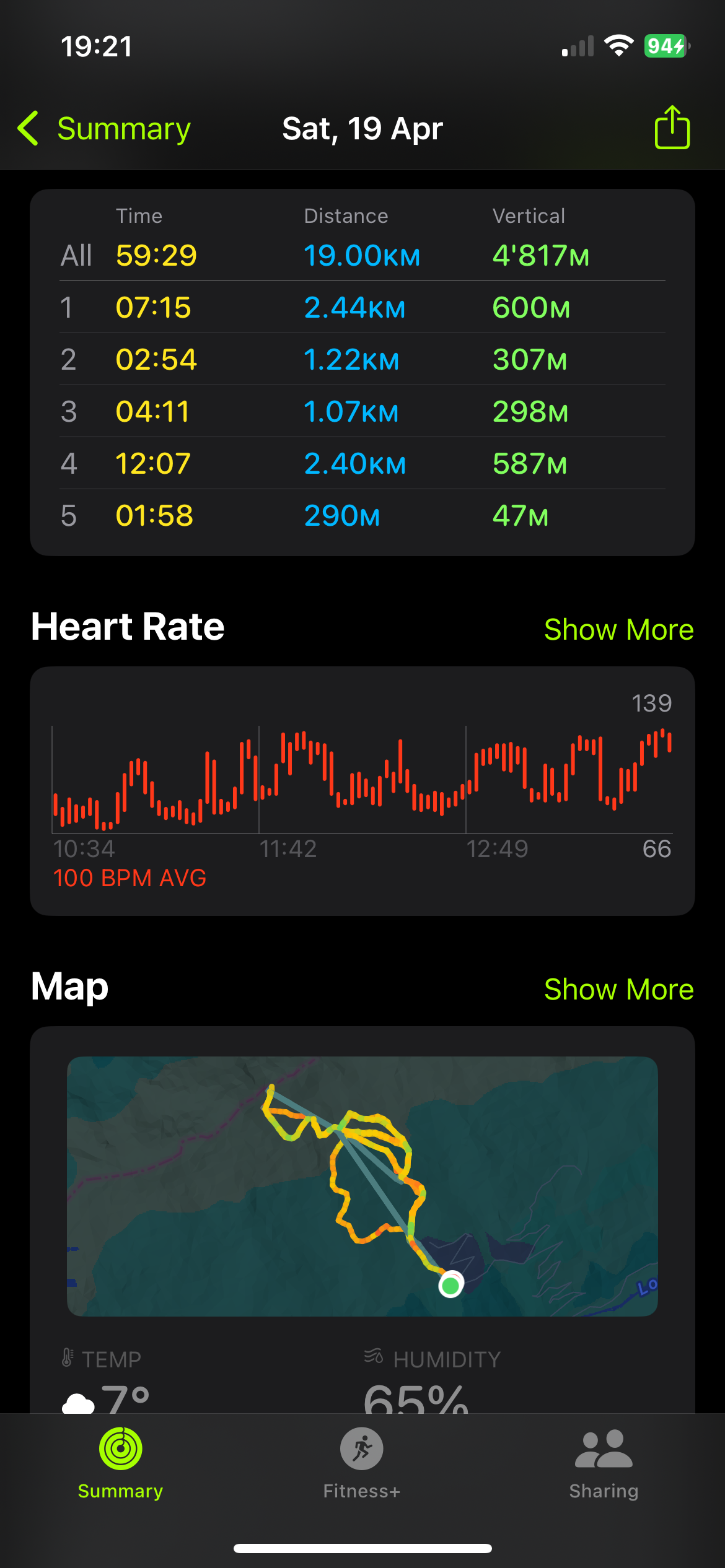Show more heart rate details
Screen dimensions: 725x1568
(x=618, y=629)
